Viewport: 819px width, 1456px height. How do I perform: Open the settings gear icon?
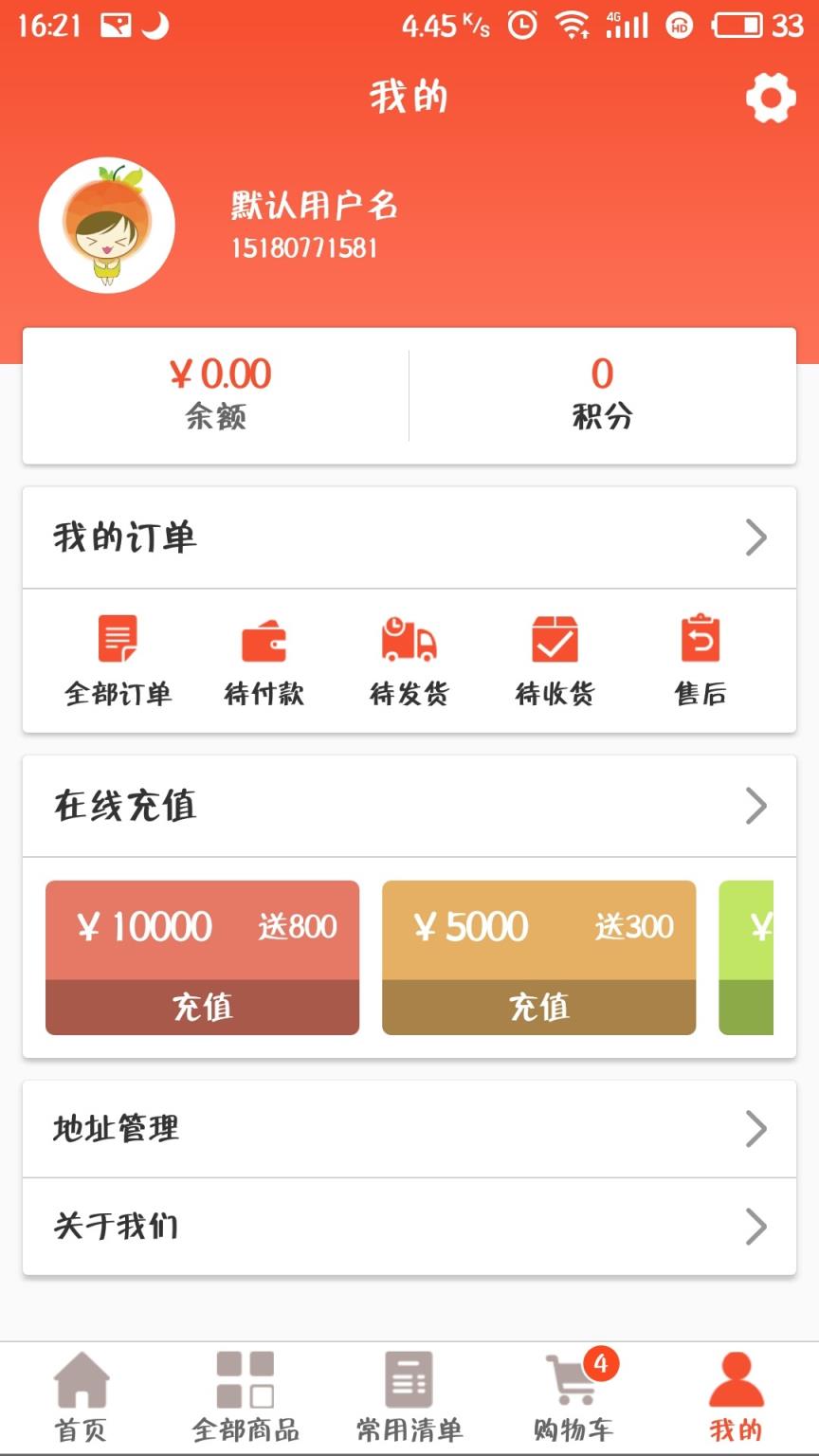pos(770,98)
